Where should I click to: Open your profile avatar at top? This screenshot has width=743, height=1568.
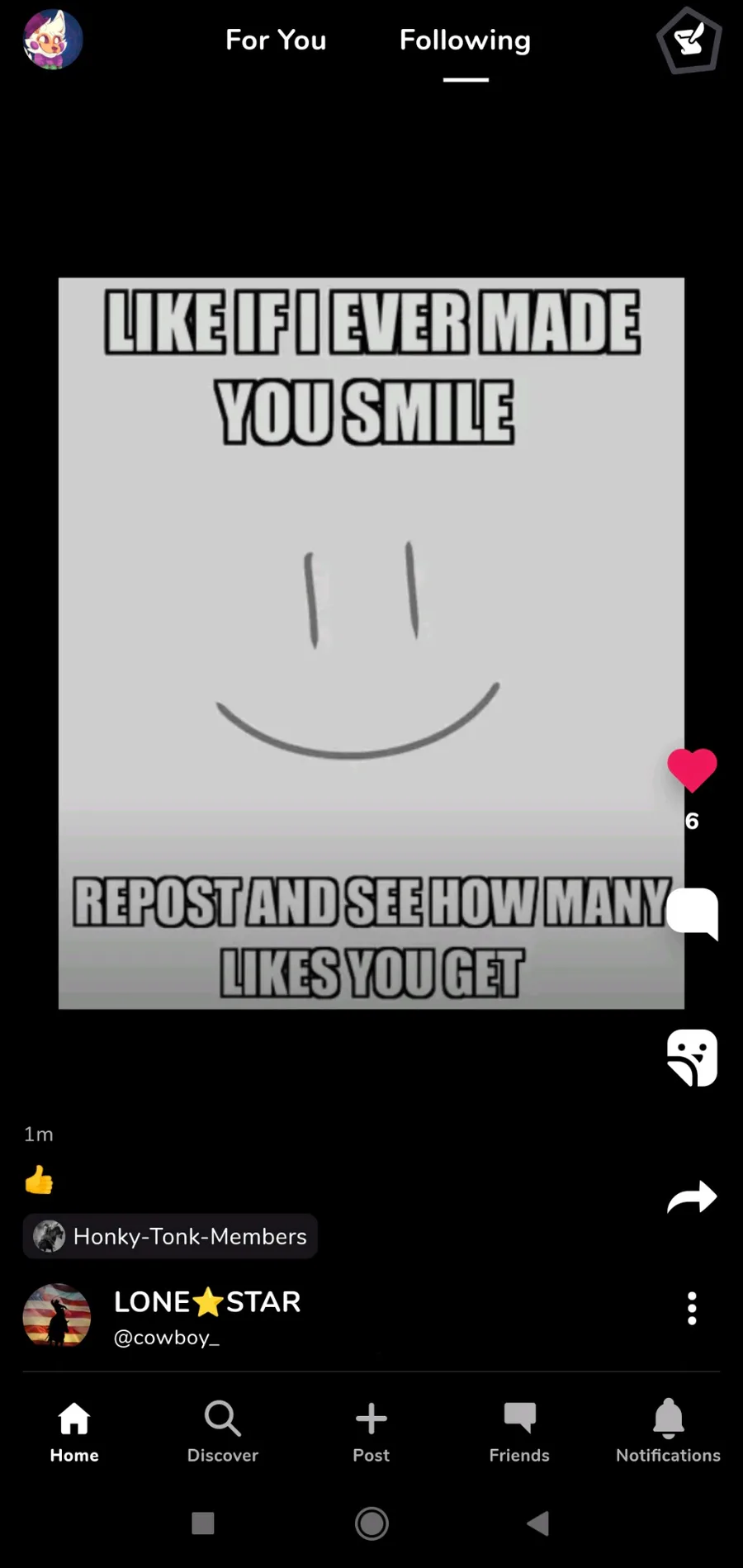tap(53, 40)
